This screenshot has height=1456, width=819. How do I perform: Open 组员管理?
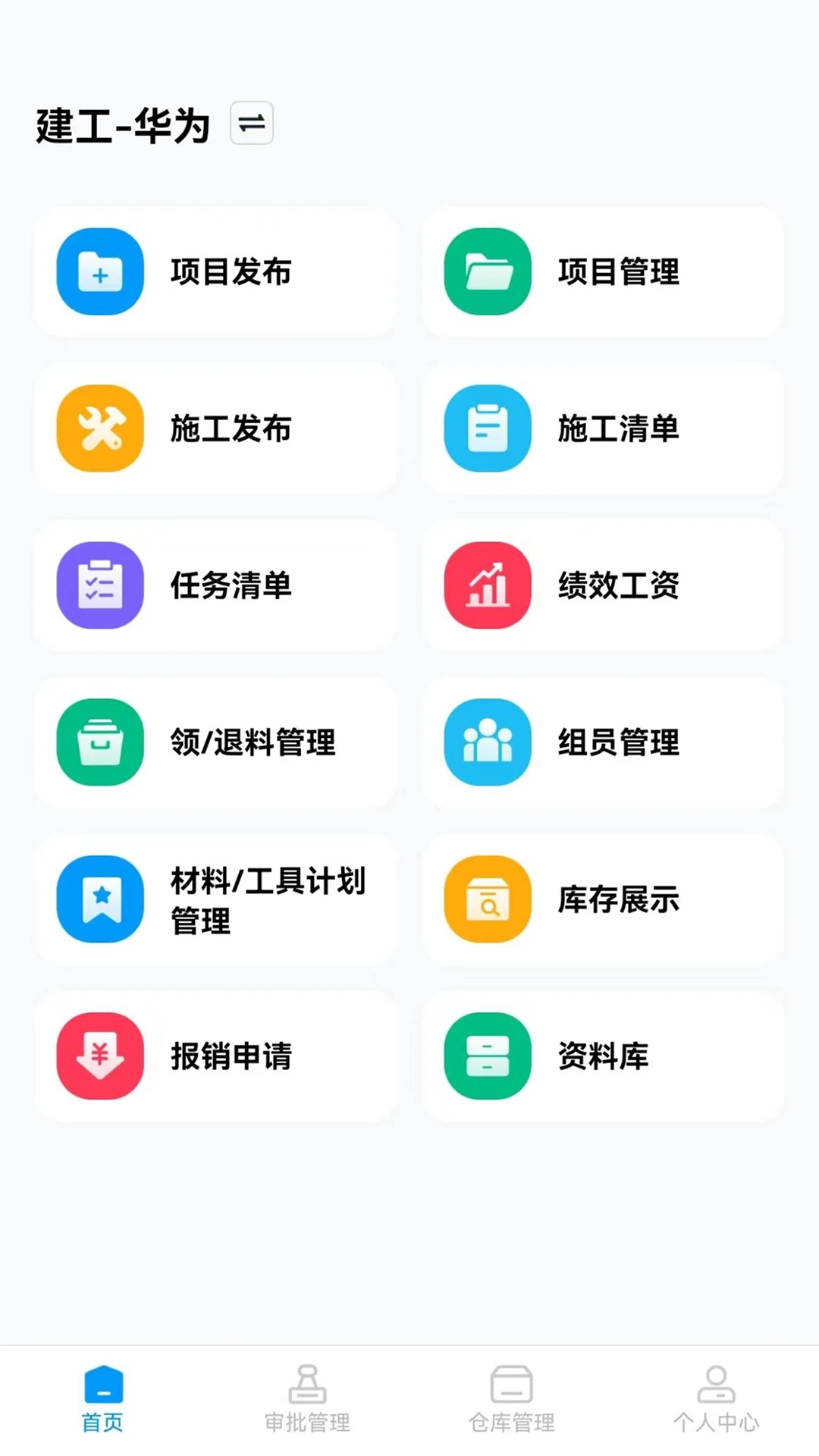pyautogui.click(x=603, y=742)
